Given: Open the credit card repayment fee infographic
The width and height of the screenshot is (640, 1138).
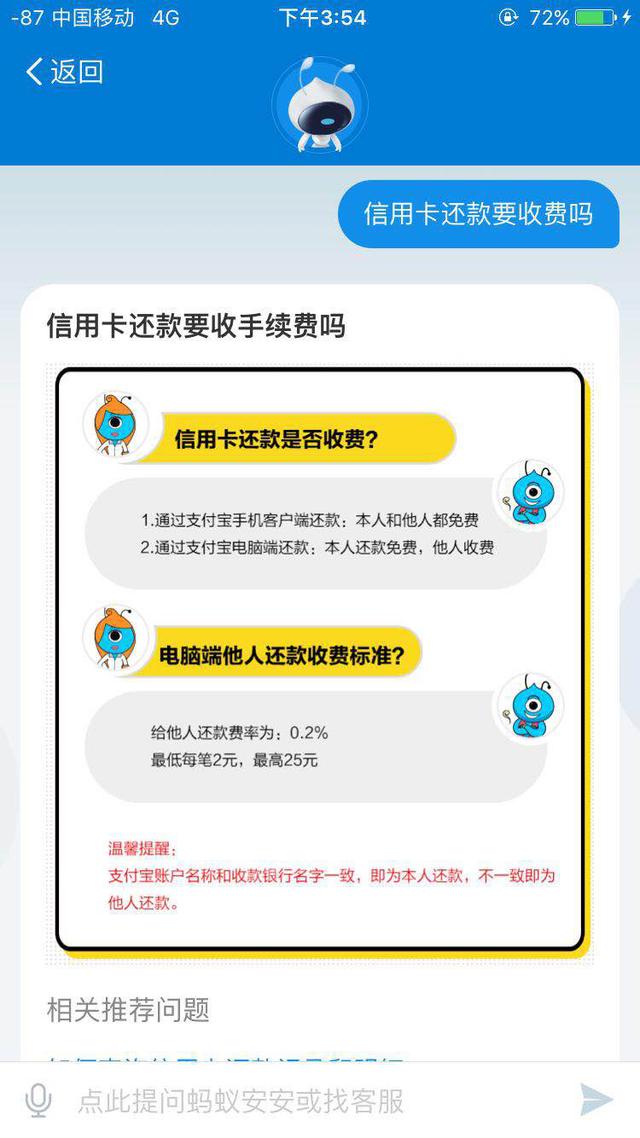Looking at the screenshot, I should point(320,660).
